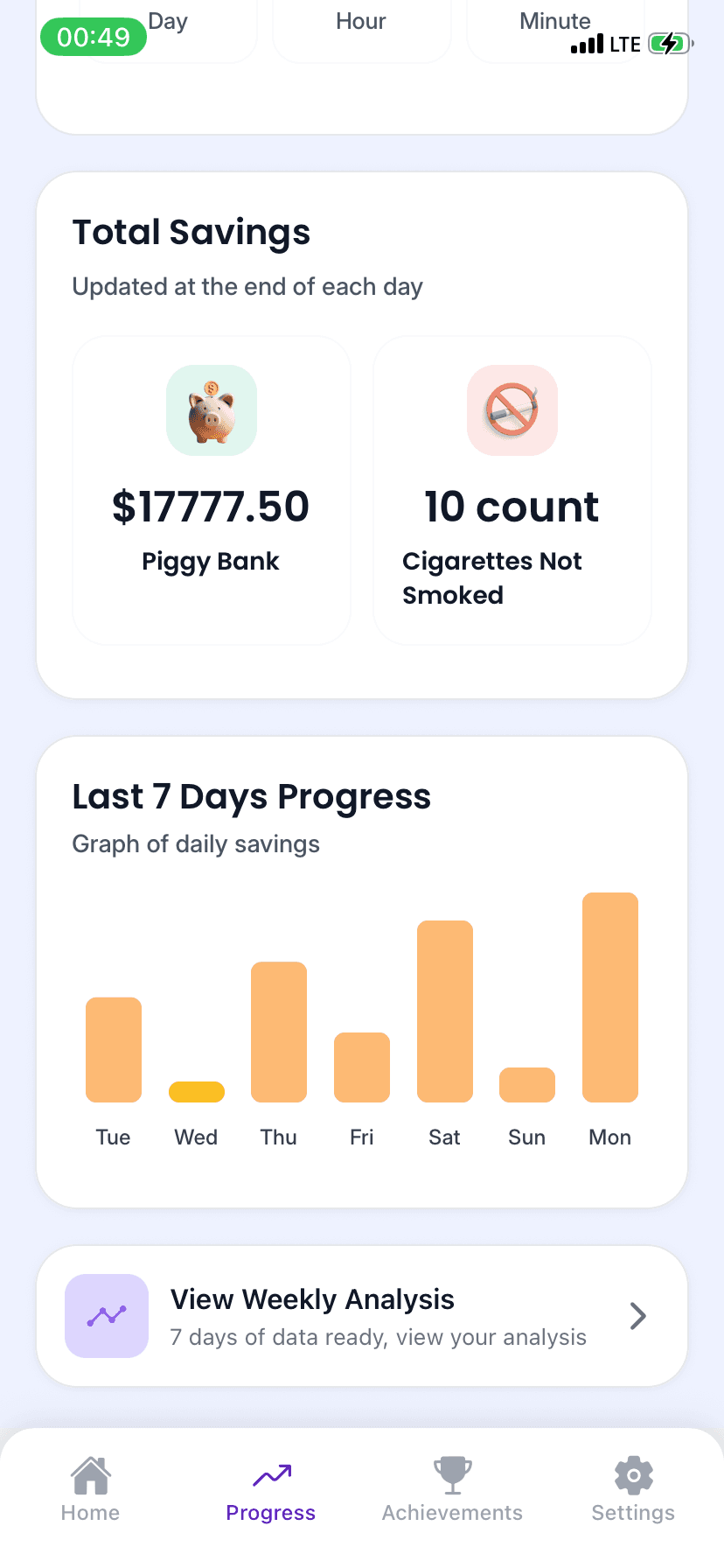
Task: Tap Saturday's bar on the graph
Action: [x=444, y=1011]
